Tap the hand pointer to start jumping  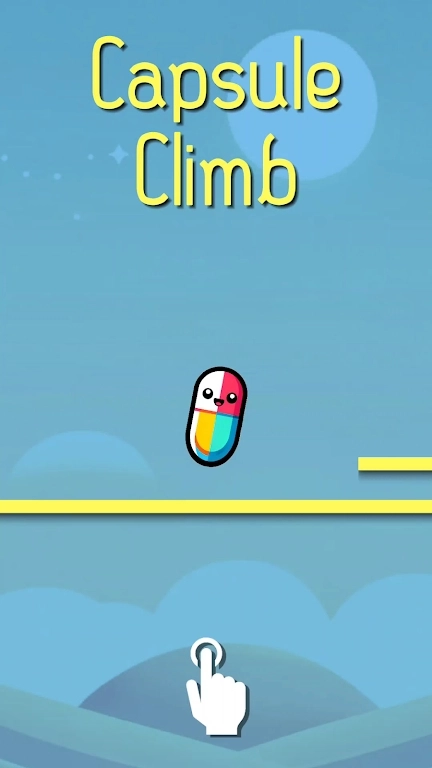[216, 686]
